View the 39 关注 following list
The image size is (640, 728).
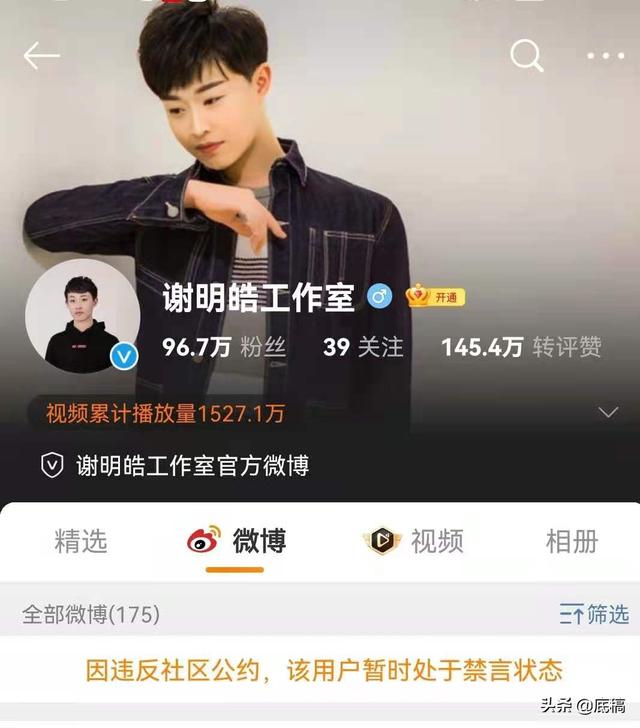tap(363, 347)
